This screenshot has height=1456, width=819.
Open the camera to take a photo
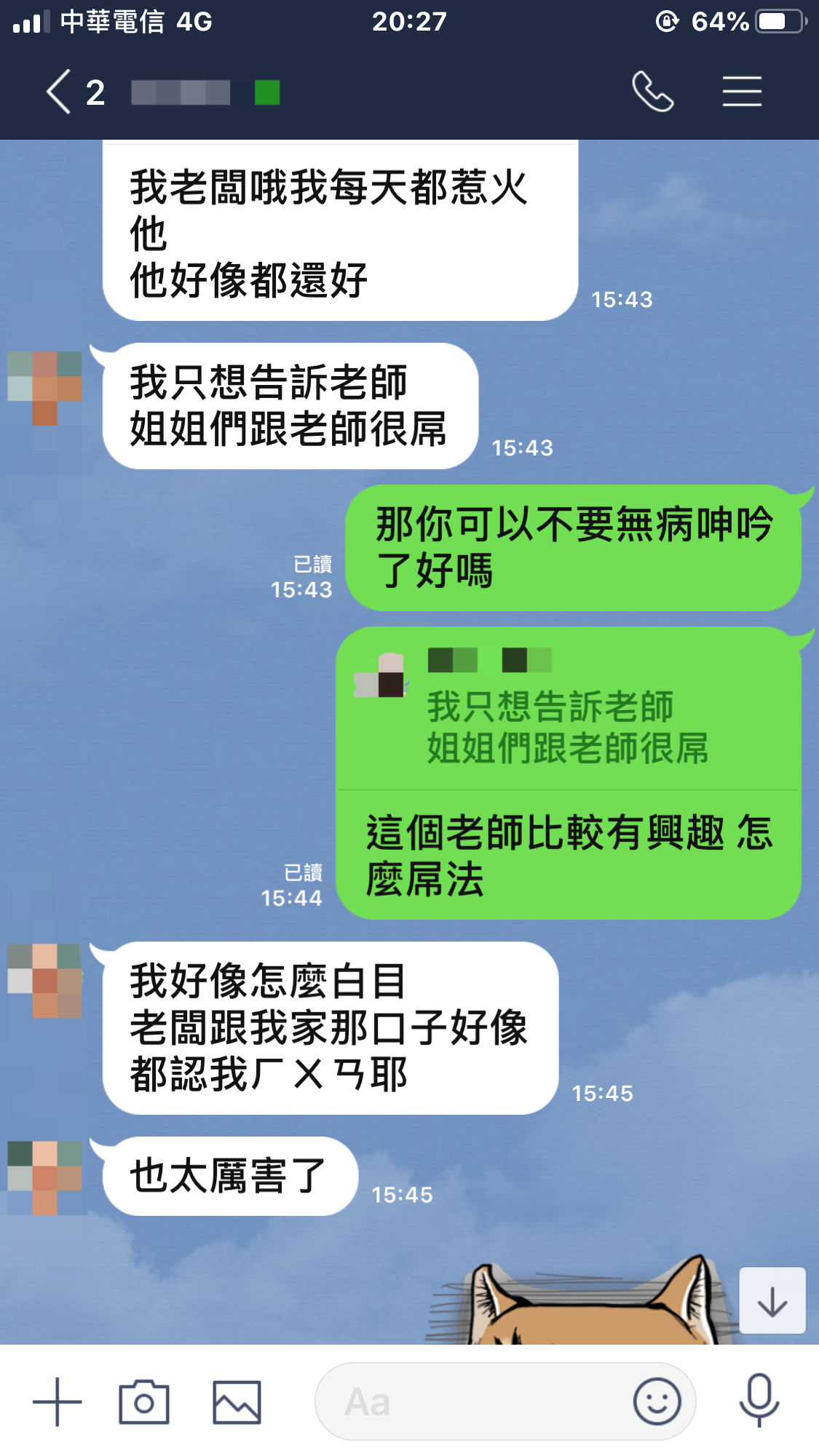click(144, 1401)
